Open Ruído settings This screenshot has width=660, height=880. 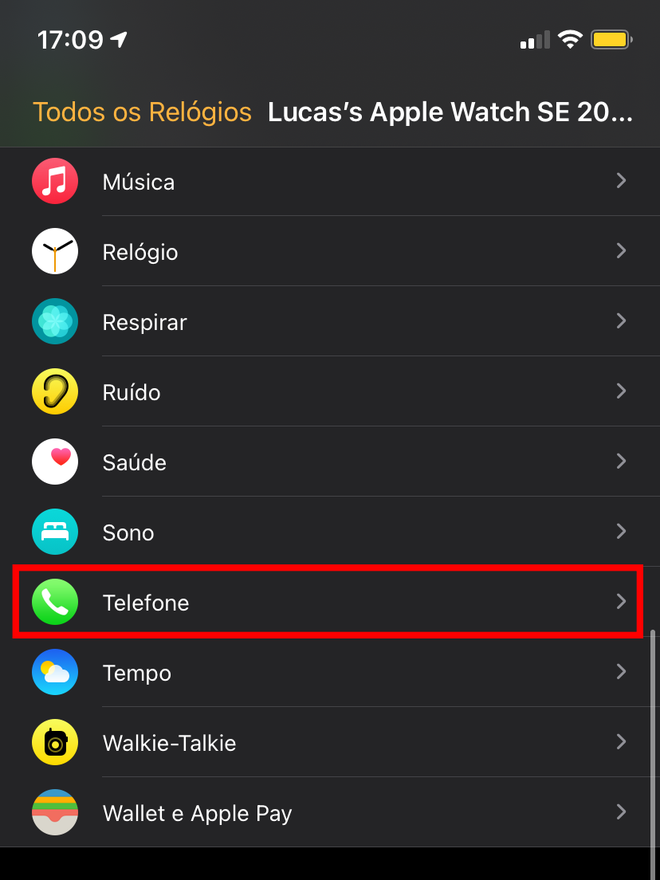coord(330,392)
